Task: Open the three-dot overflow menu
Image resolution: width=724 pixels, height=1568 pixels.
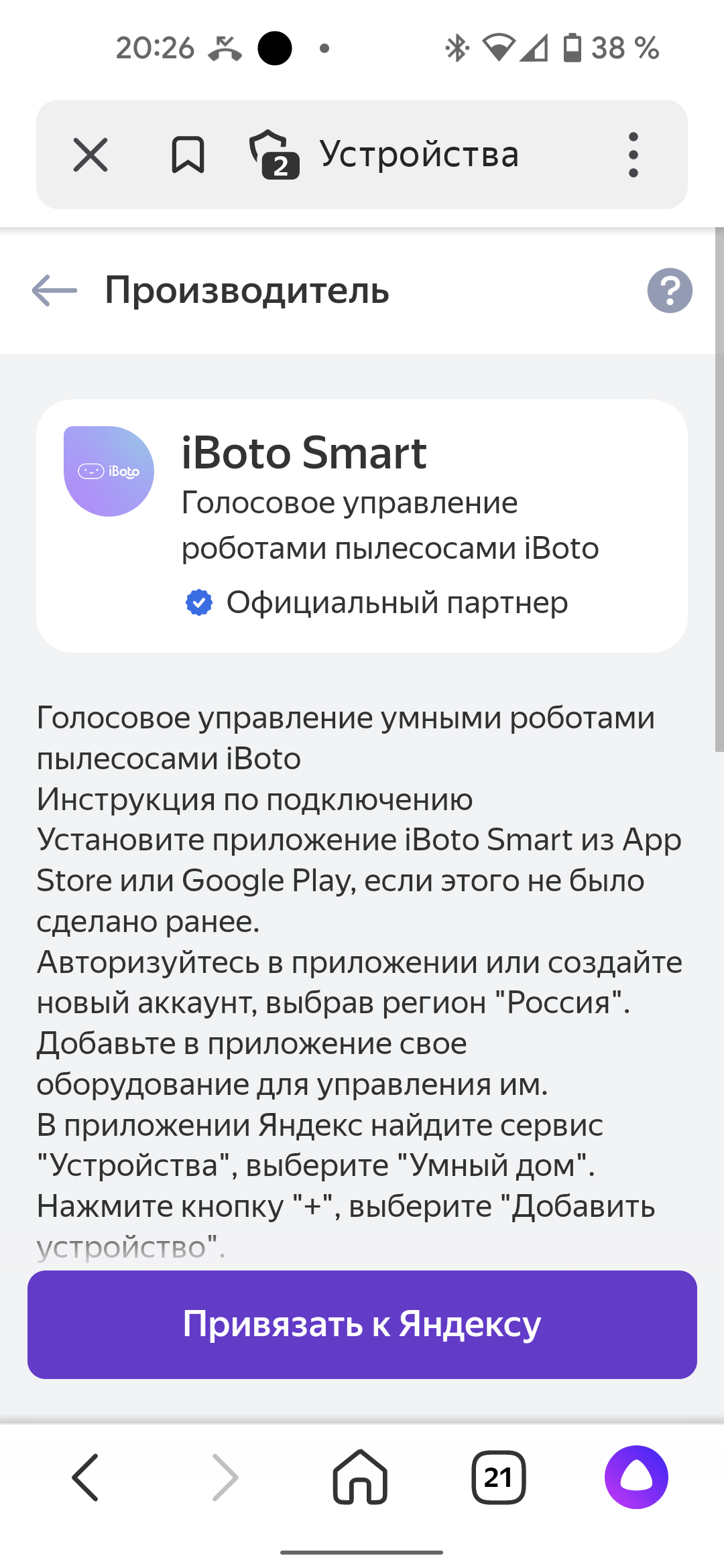Action: point(633,155)
